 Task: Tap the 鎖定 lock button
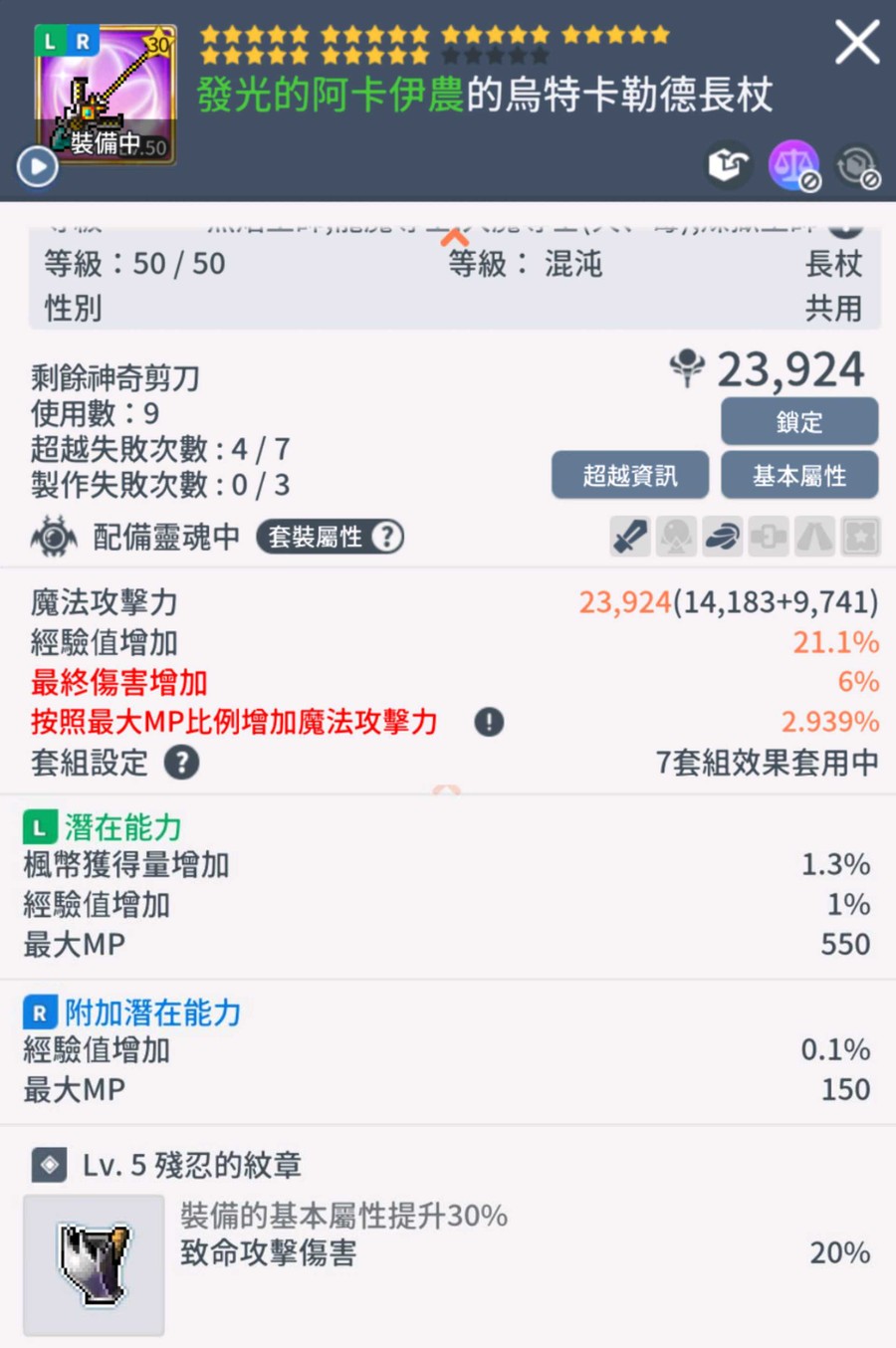pos(798,421)
